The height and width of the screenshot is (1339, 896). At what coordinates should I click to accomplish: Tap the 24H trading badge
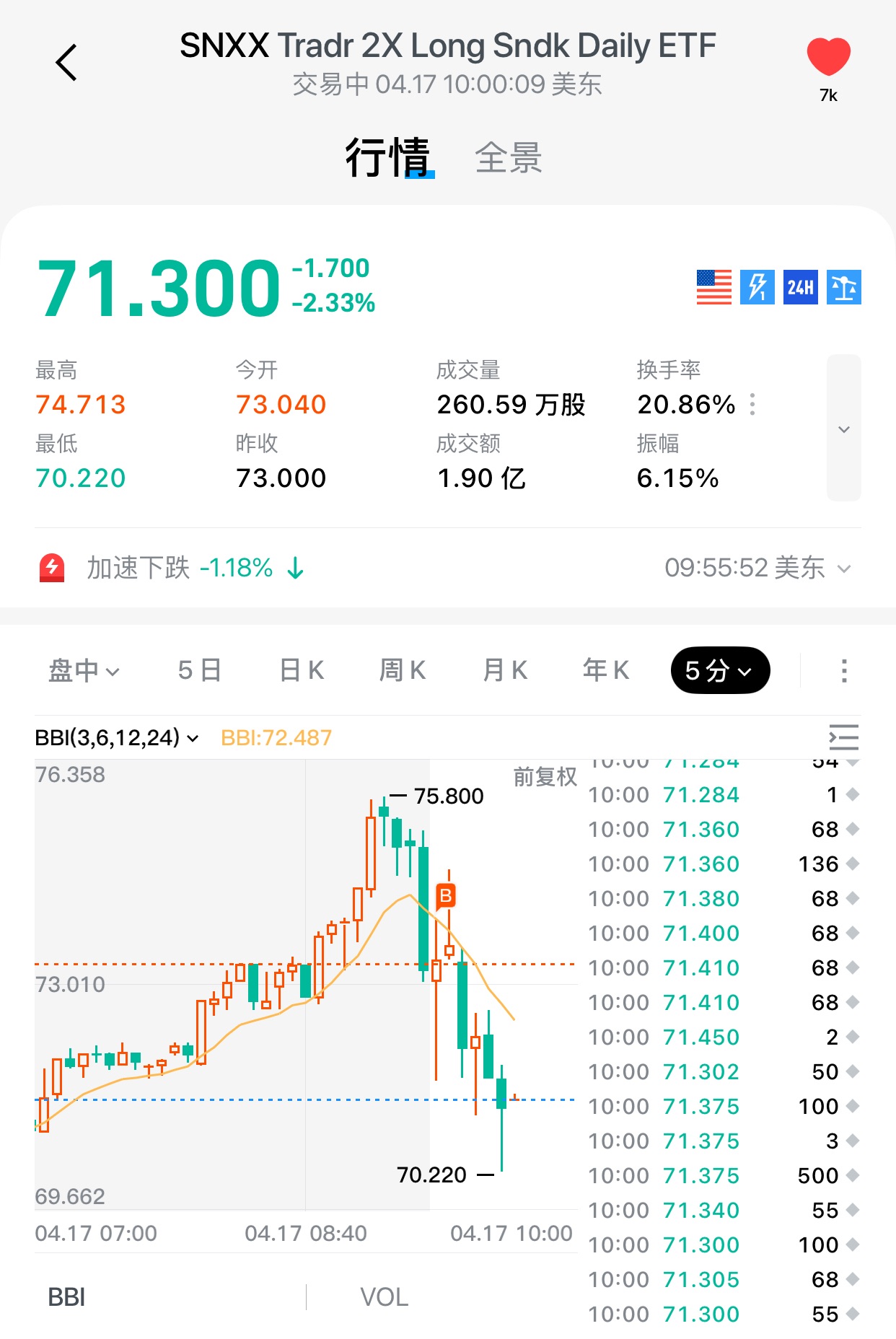(x=800, y=287)
